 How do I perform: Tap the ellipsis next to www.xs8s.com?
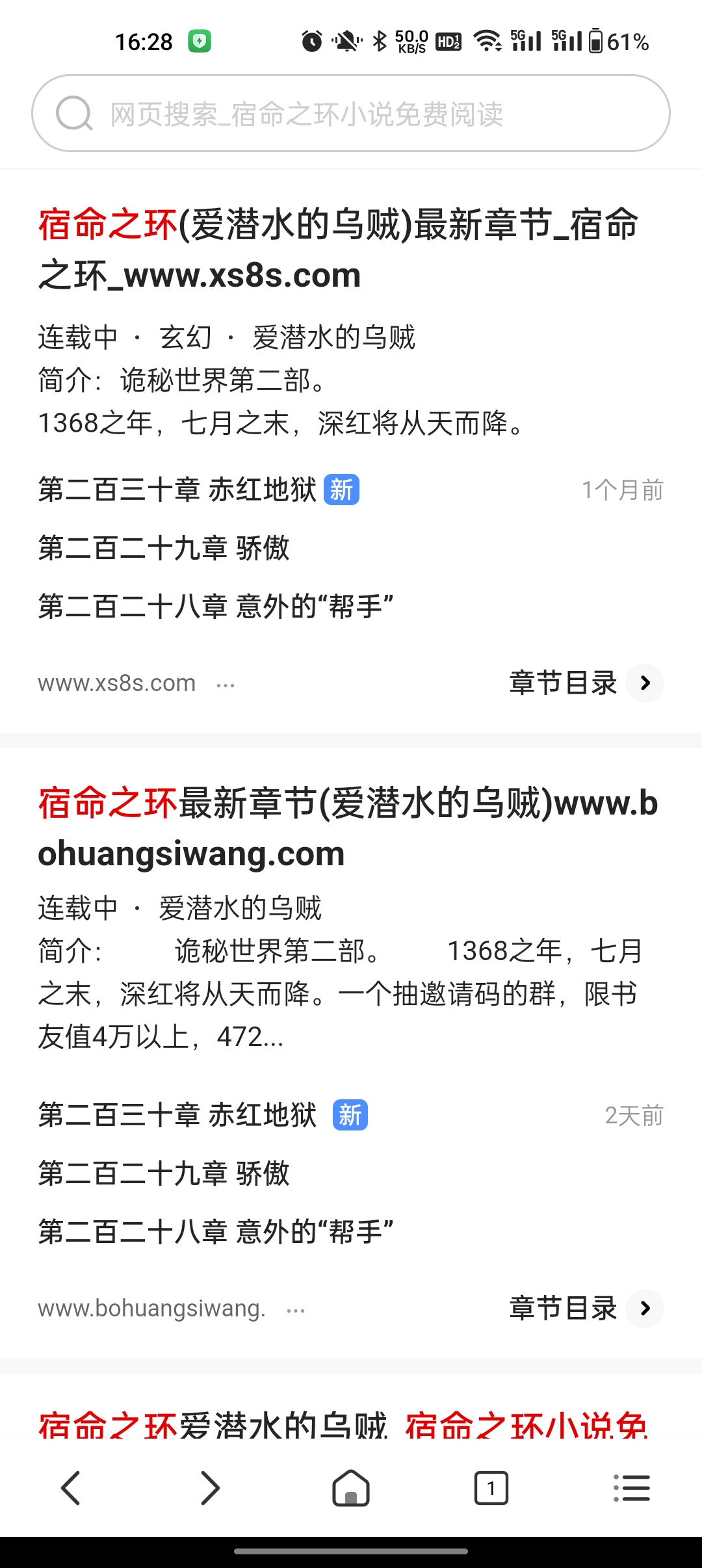(224, 683)
